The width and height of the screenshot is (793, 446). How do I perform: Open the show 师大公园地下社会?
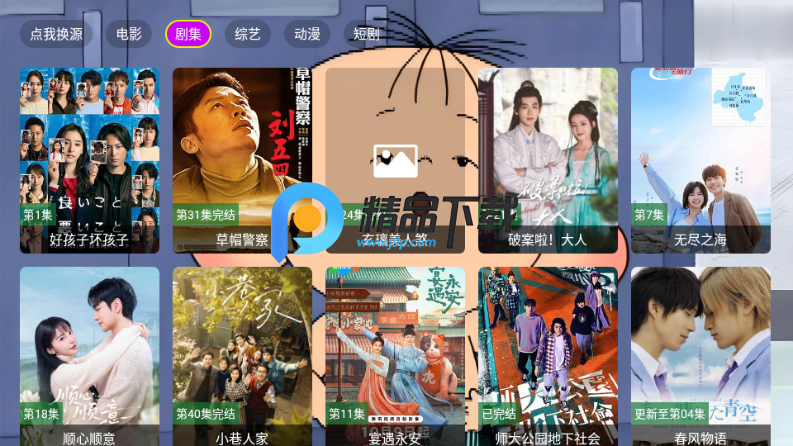[x=547, y=355]
